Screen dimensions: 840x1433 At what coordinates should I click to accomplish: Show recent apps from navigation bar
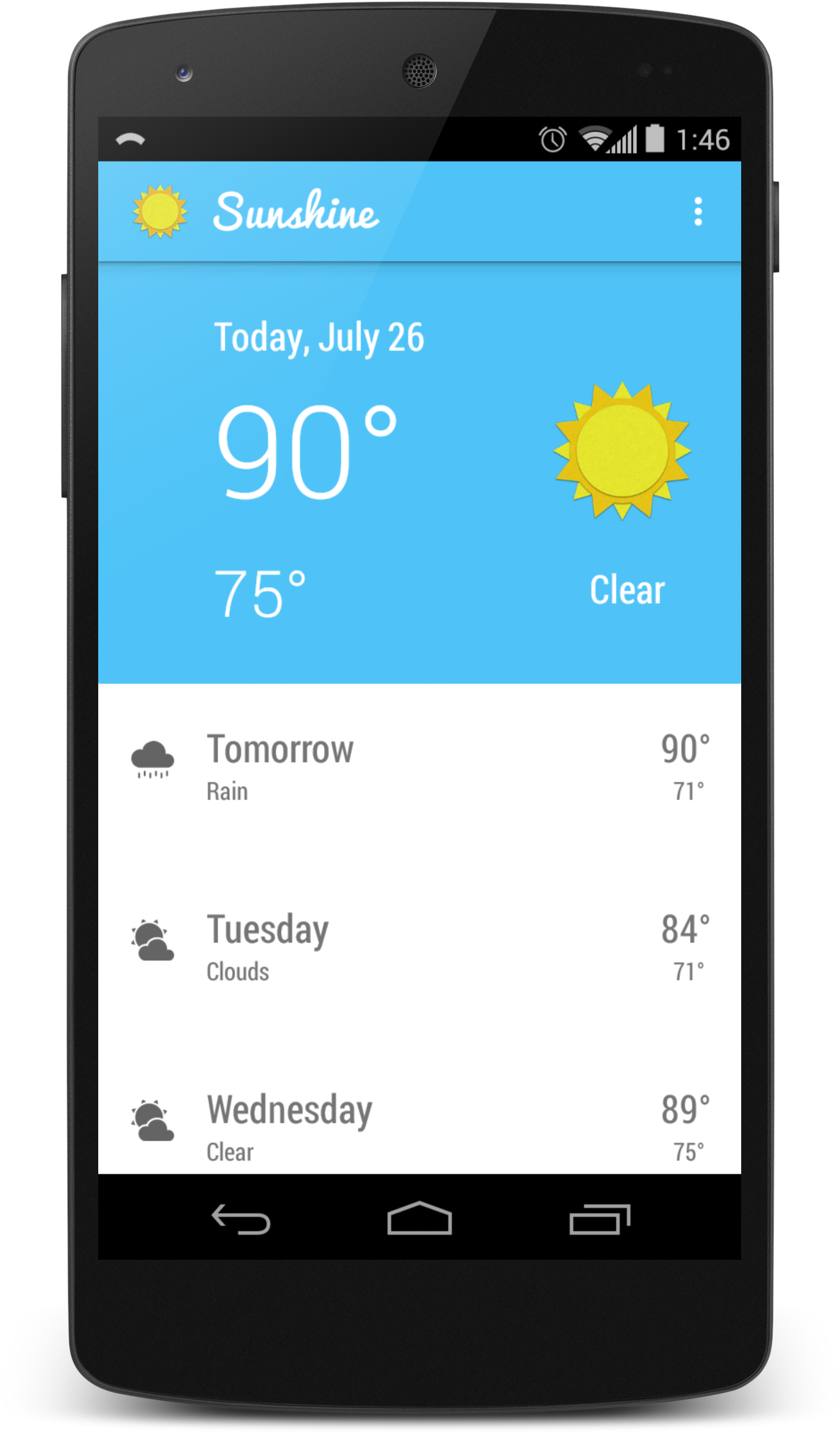pos(599,1218)
